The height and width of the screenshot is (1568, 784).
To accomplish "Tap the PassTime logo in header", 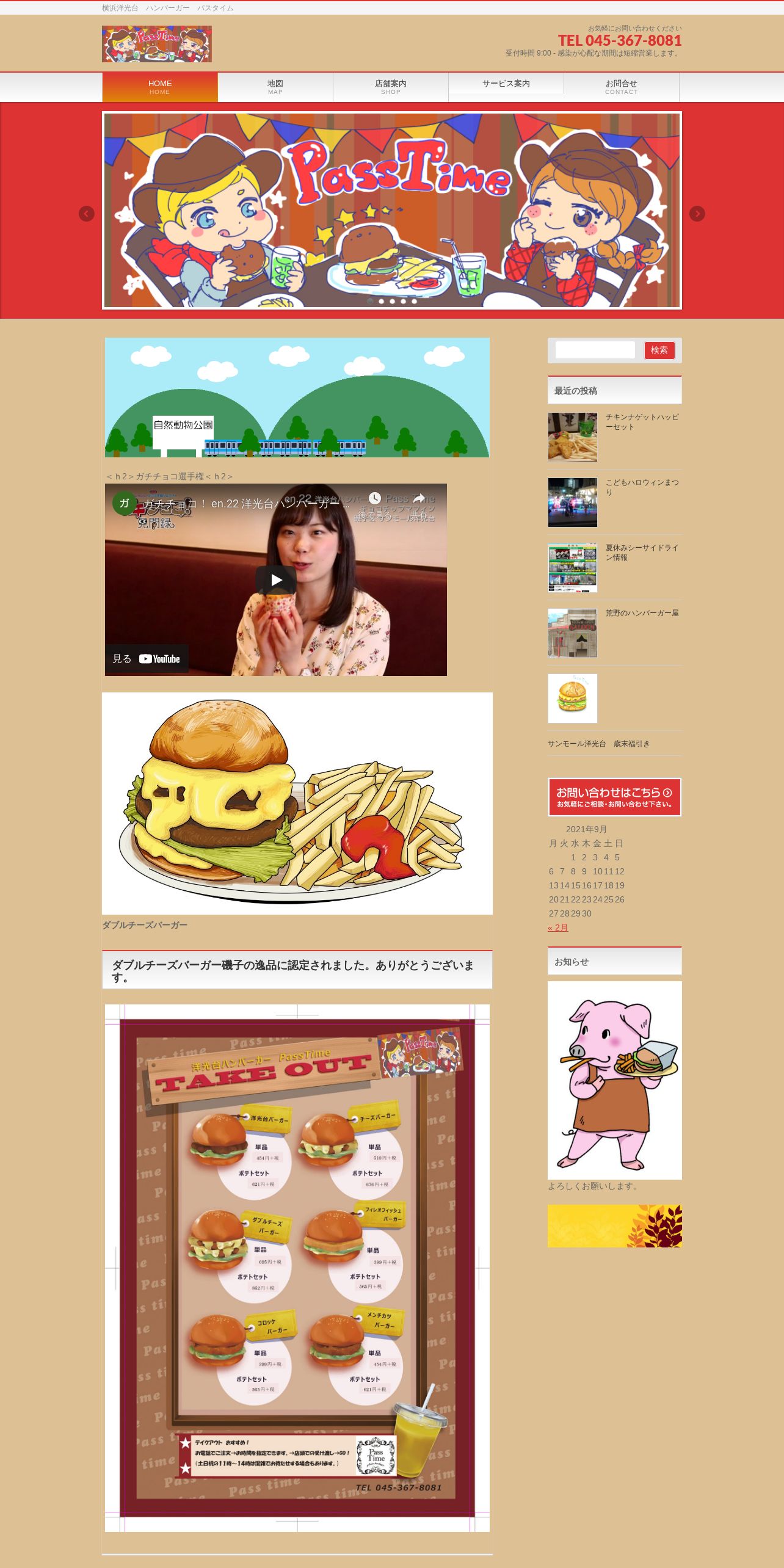I will [157, 44].
